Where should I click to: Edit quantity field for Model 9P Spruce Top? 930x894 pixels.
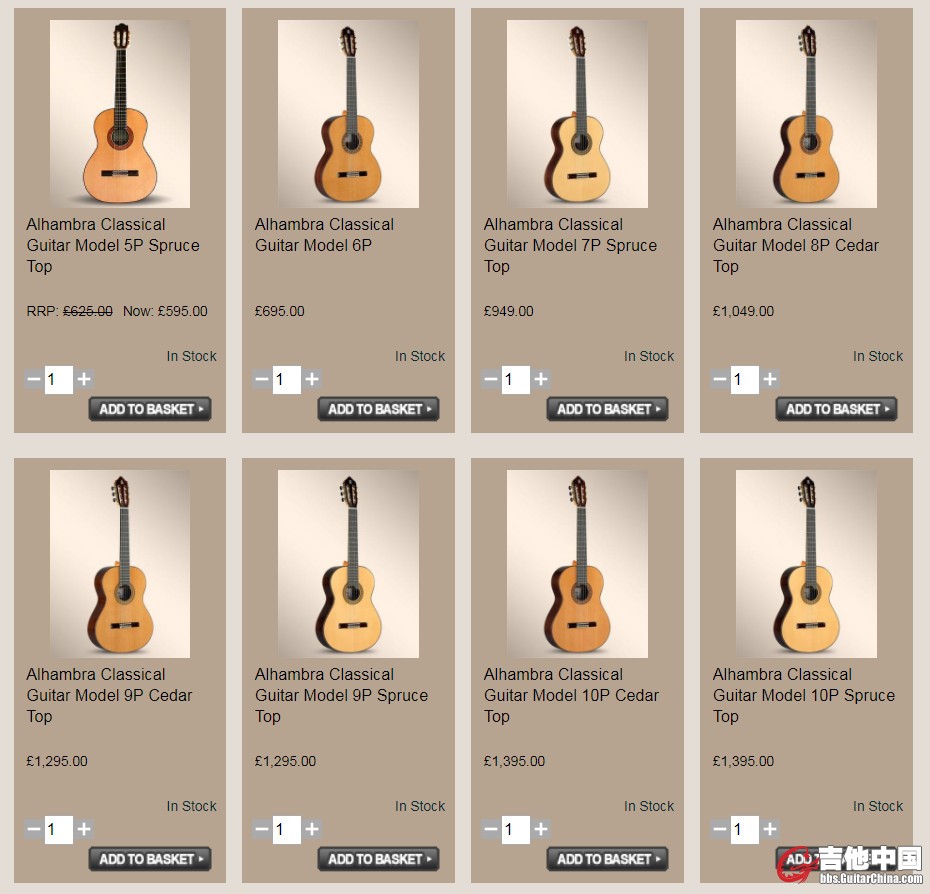point(287,829)
